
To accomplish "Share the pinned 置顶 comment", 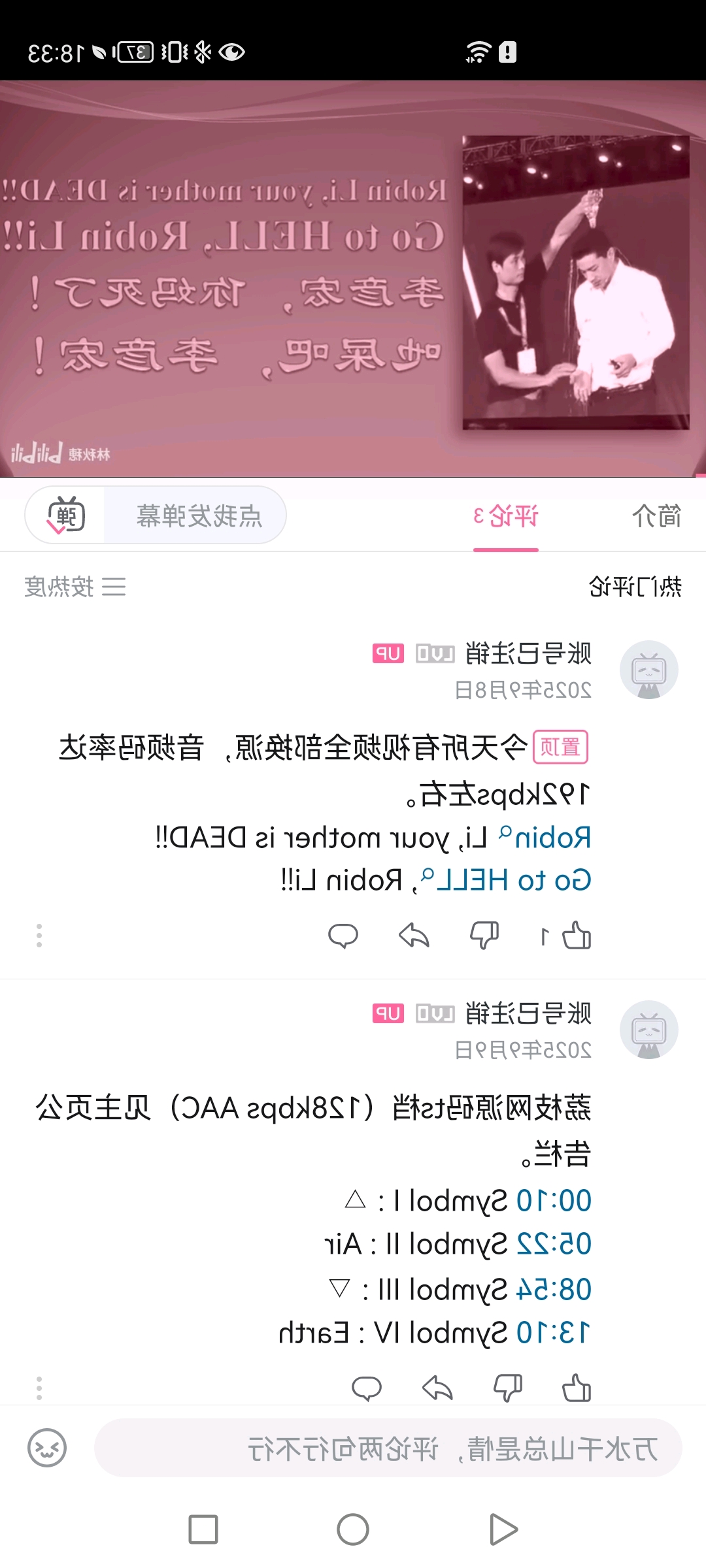I will pyautogui.click(x=414, y=936).
